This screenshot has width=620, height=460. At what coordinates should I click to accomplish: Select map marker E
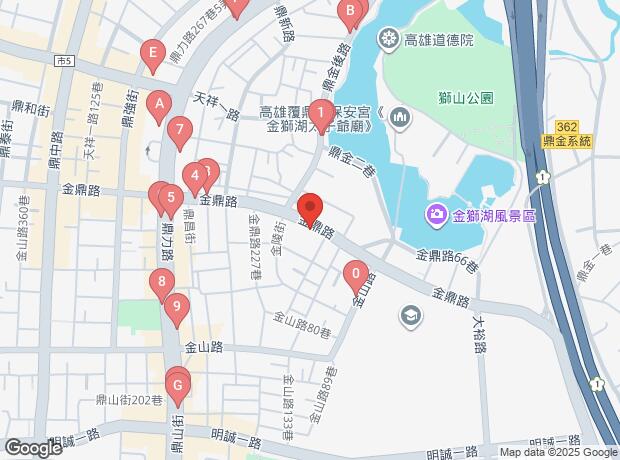[x=152, y=52]
